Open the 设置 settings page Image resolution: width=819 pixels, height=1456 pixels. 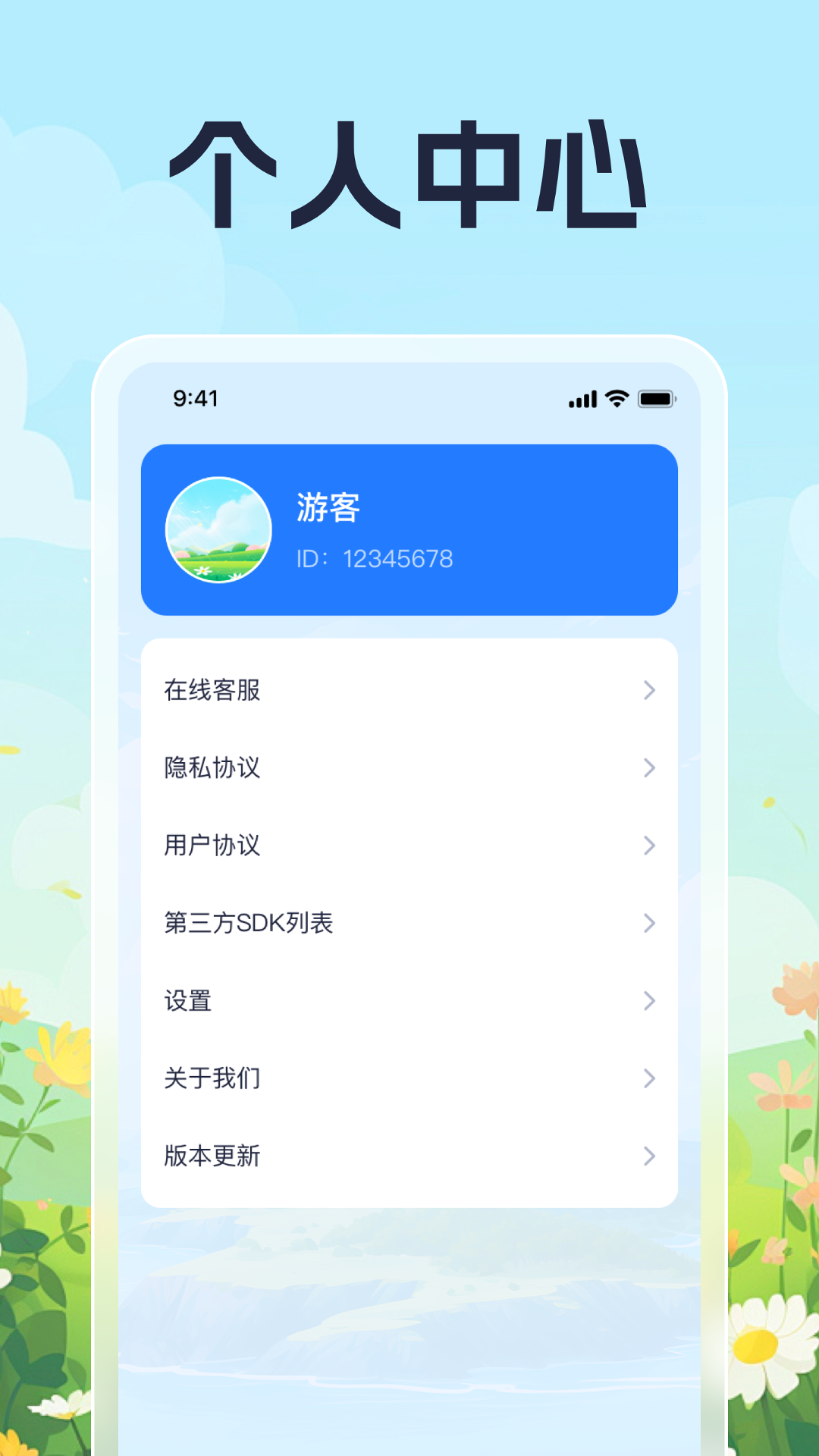[x=409, y=1001]
